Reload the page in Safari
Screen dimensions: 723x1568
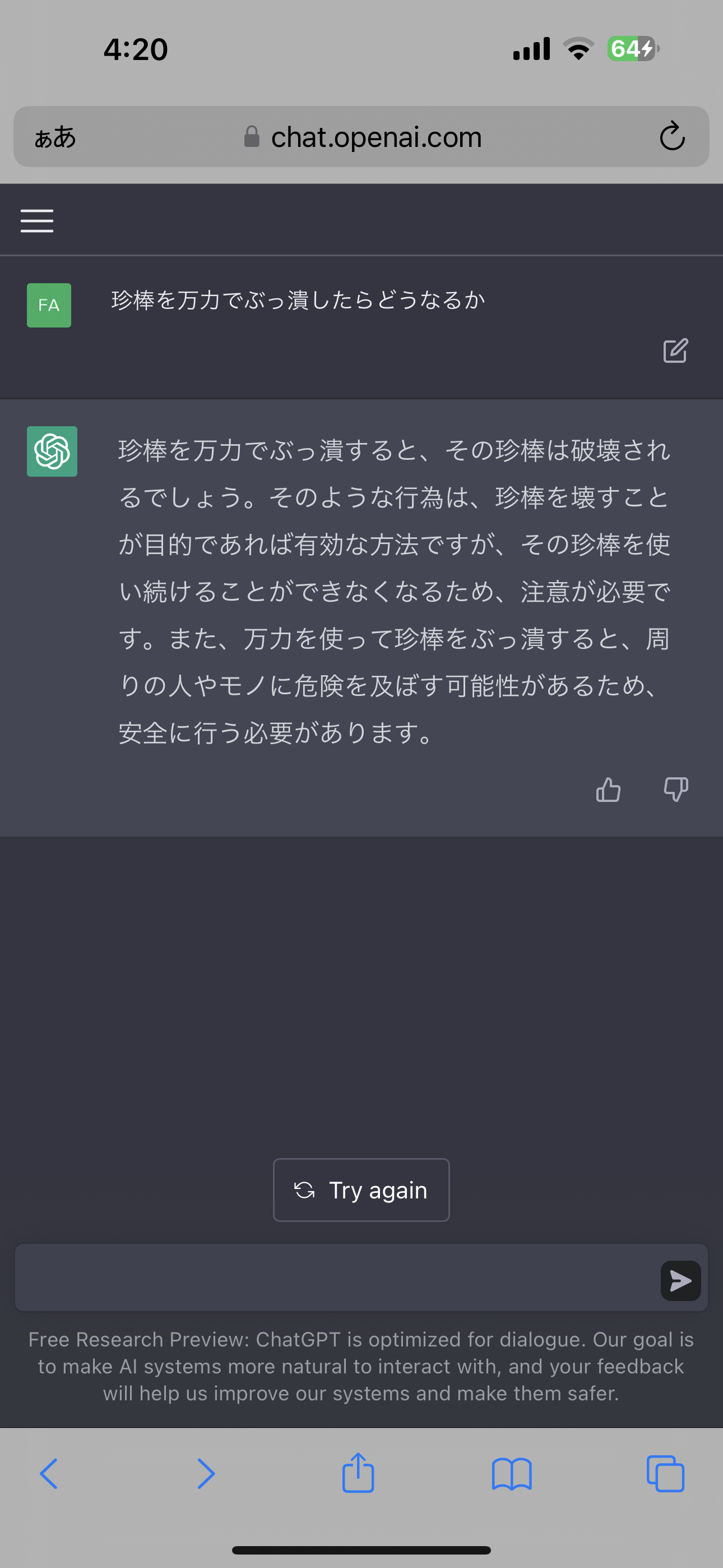click(672, 136)
